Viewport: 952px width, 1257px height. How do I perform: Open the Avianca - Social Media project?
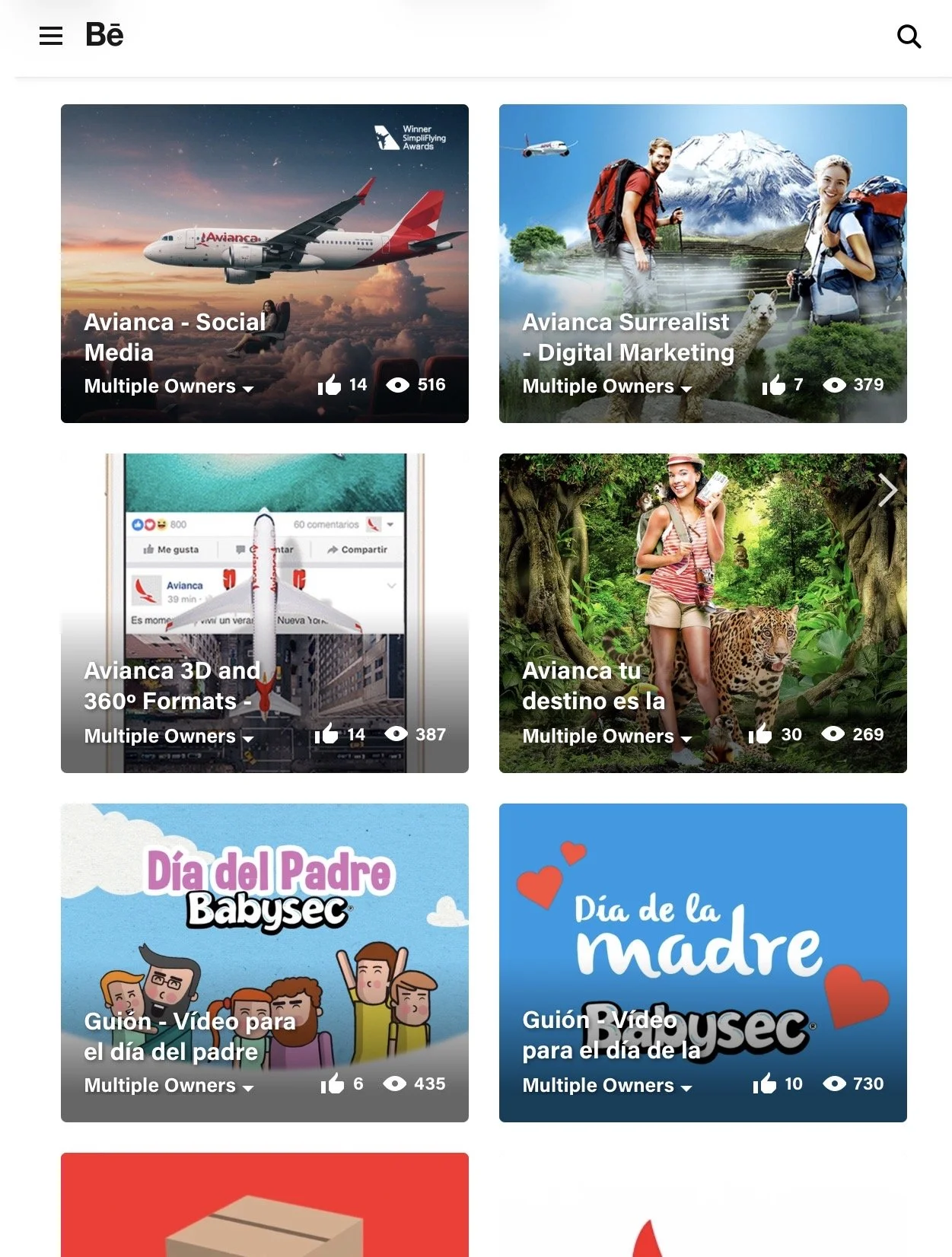click(x=265, y=263)
